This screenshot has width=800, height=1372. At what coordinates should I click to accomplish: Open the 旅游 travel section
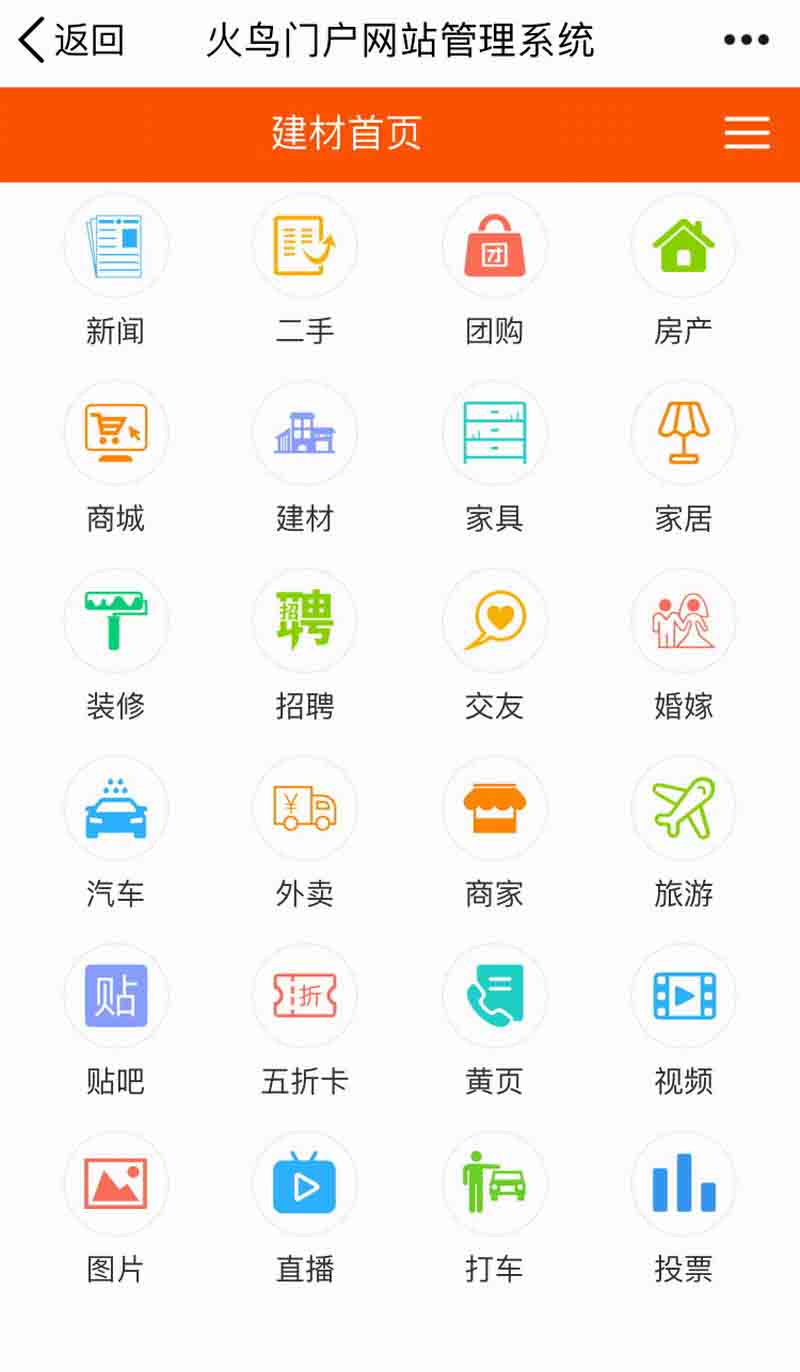(x=683, y=808)
